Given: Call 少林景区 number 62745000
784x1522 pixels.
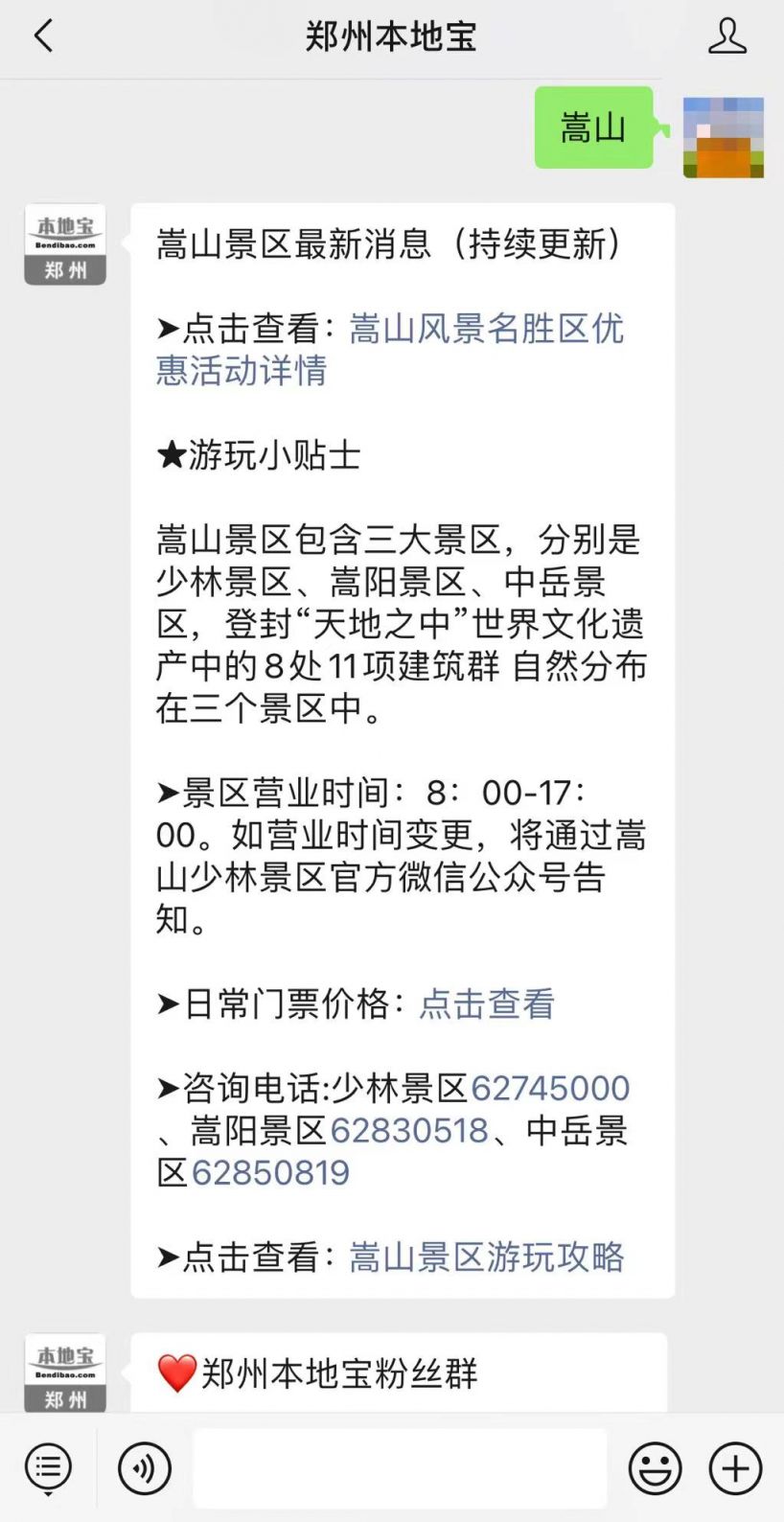Looking at the screenshot, I should pos(550,1088).
